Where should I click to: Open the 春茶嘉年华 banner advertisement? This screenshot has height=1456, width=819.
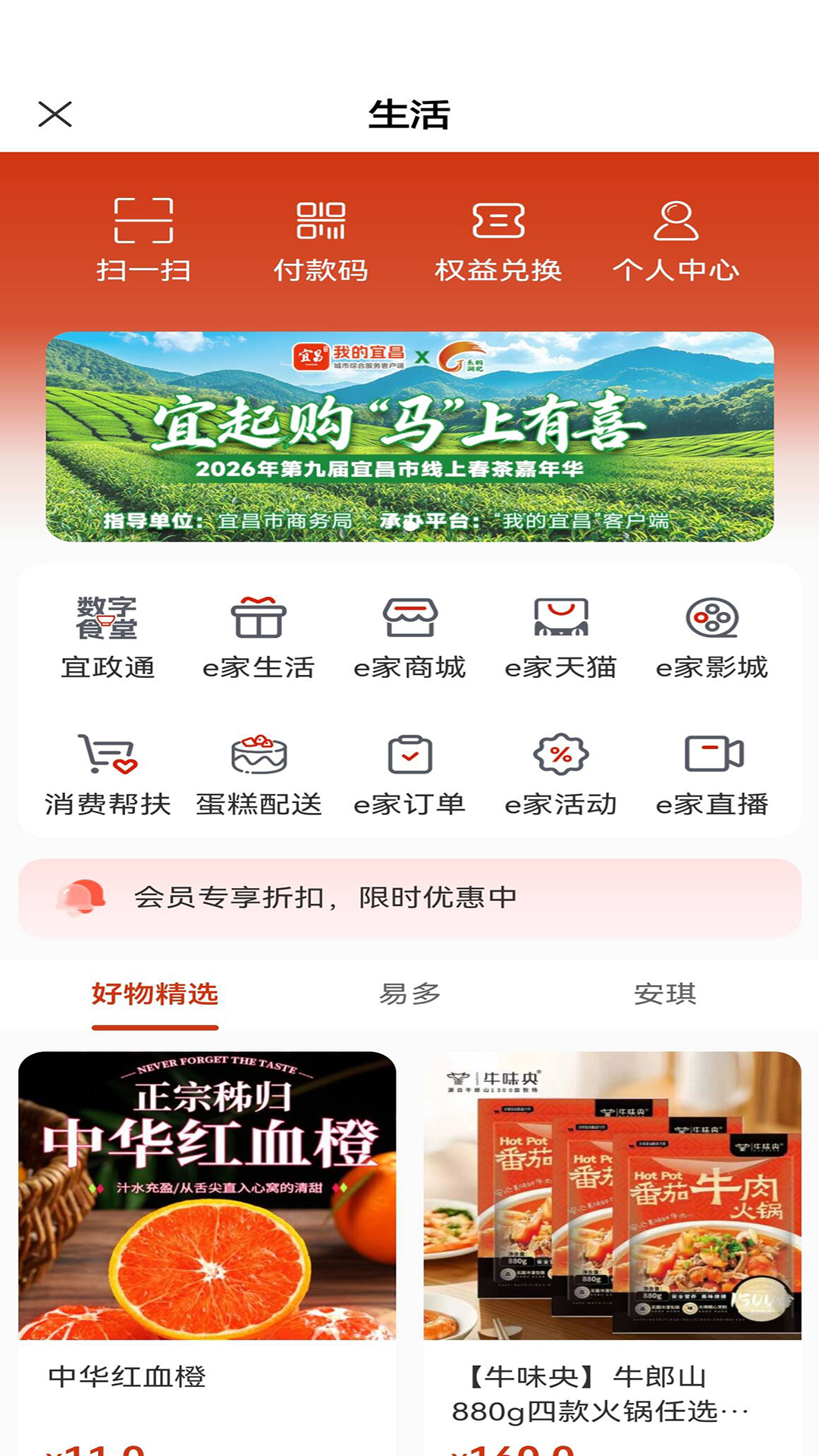pyautogui.click(x=409, y=438)
